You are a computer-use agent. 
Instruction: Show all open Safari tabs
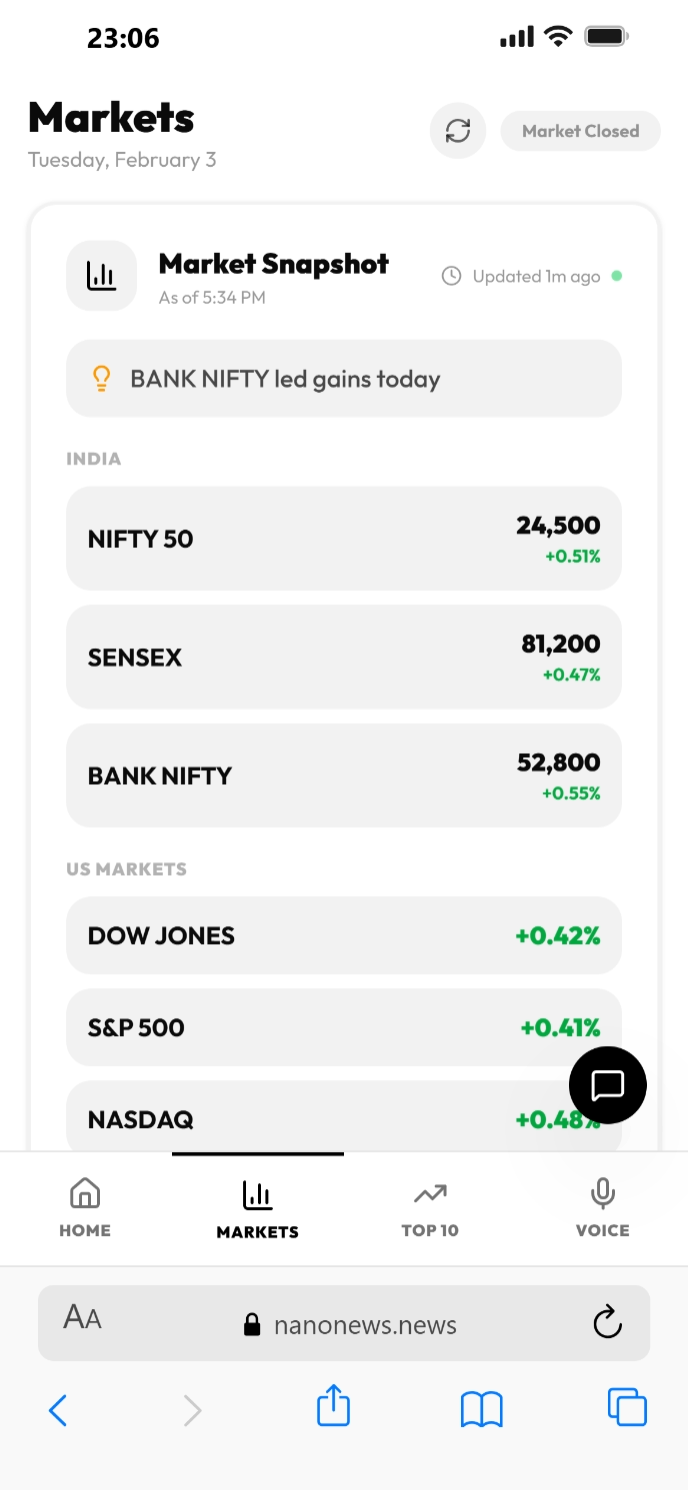627,1407
